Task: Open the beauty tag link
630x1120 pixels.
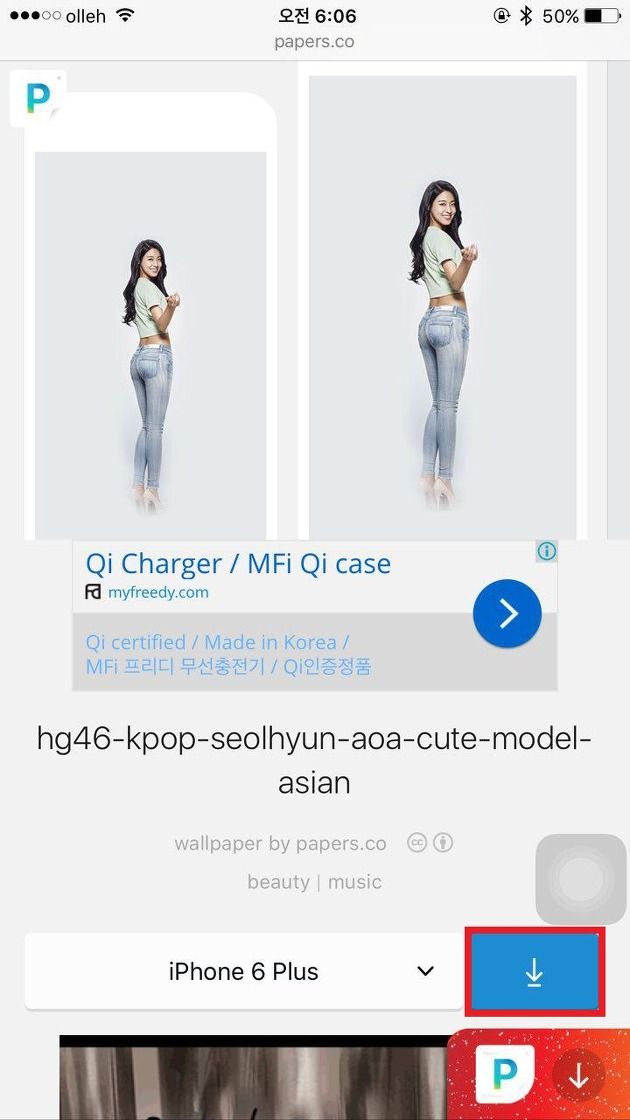Action: coord(279,882)
